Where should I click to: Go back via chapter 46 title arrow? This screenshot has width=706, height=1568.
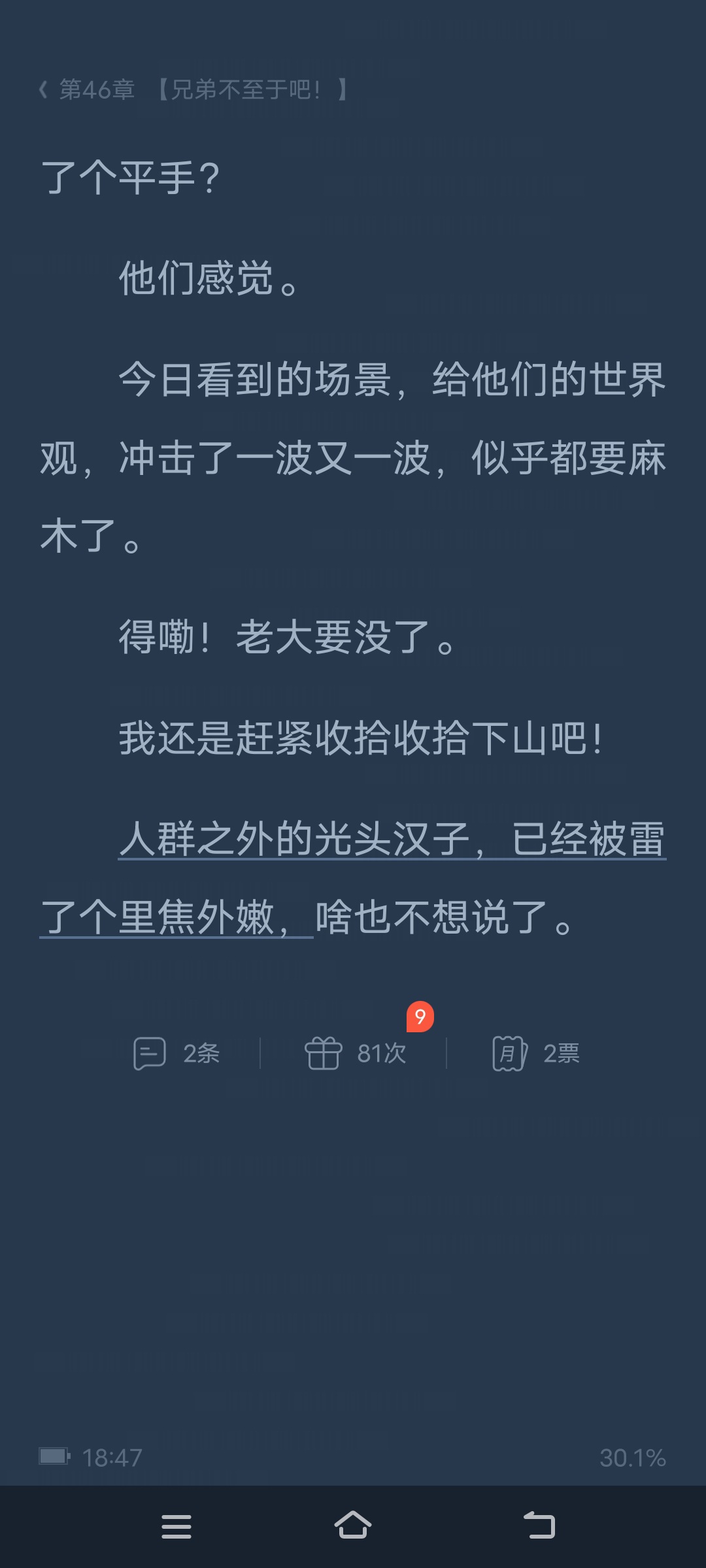44,90
